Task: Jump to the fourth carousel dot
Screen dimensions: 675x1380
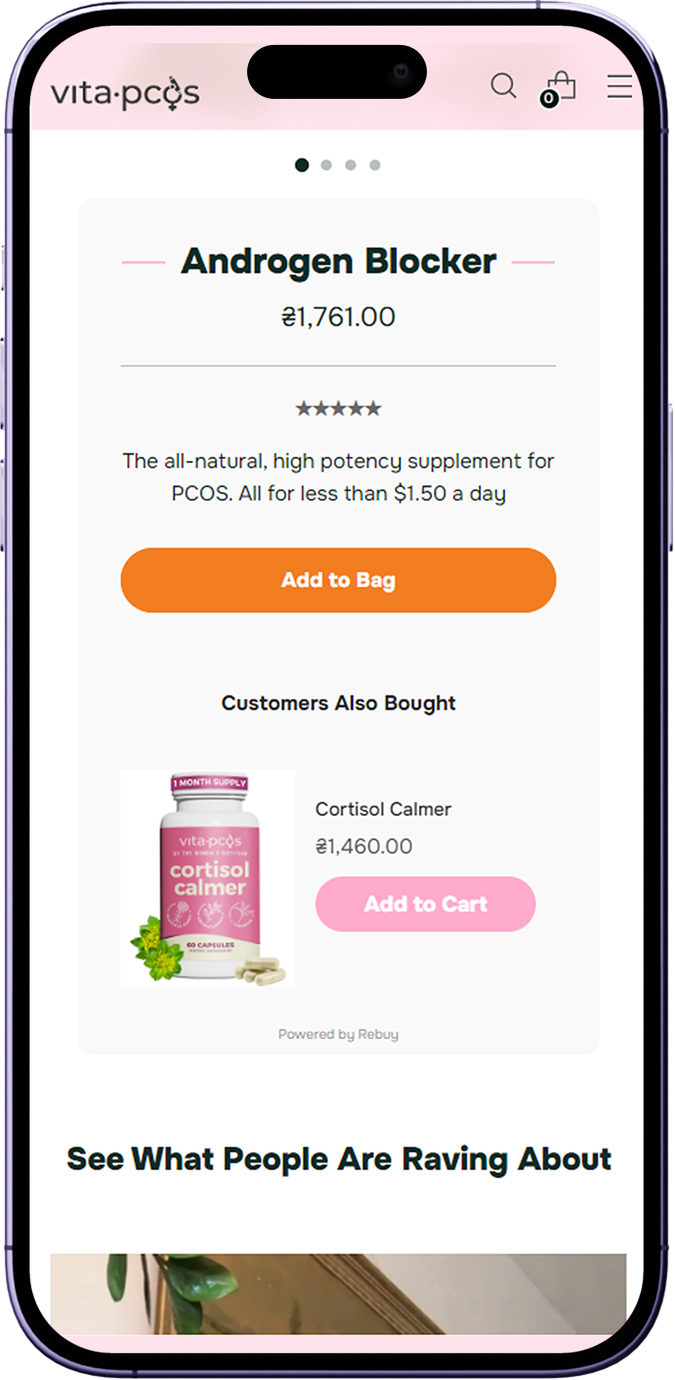Action: coord(375,165)
